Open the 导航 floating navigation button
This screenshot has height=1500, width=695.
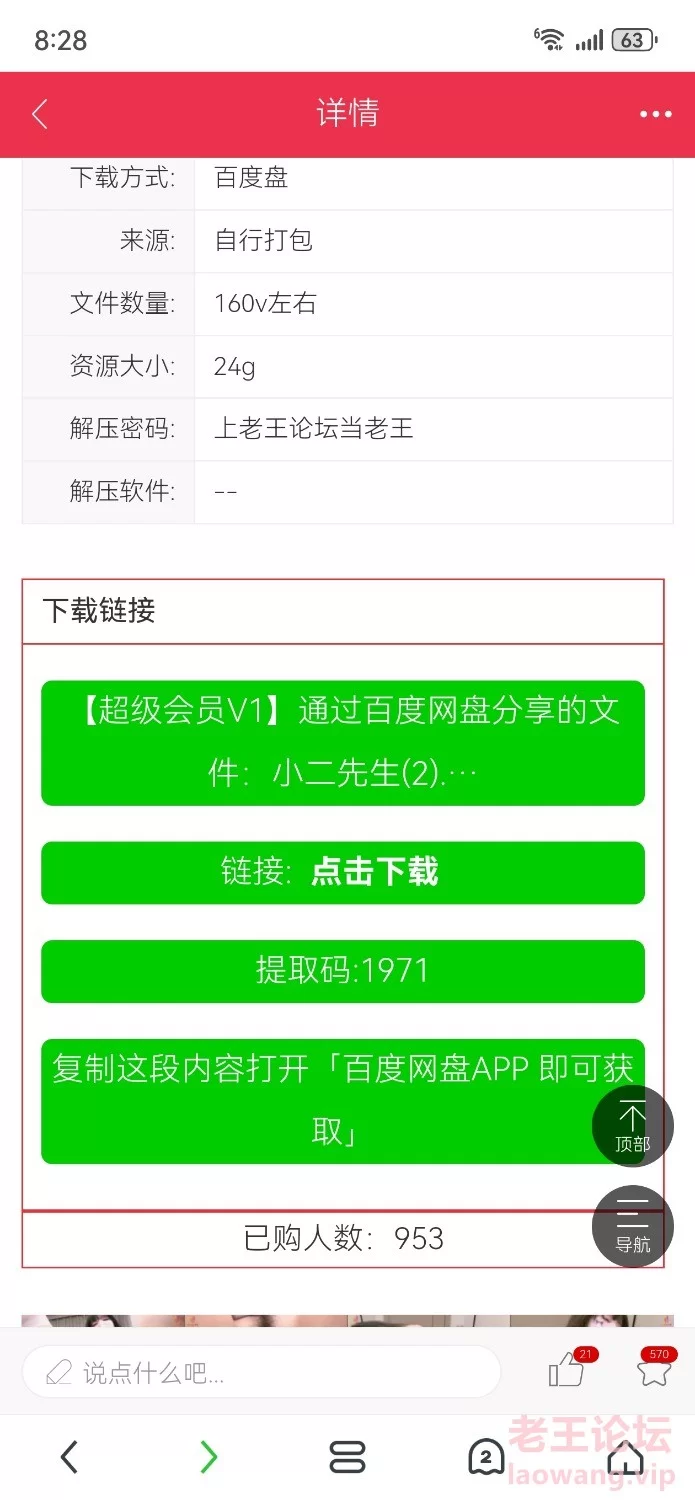coord(632,1226)
